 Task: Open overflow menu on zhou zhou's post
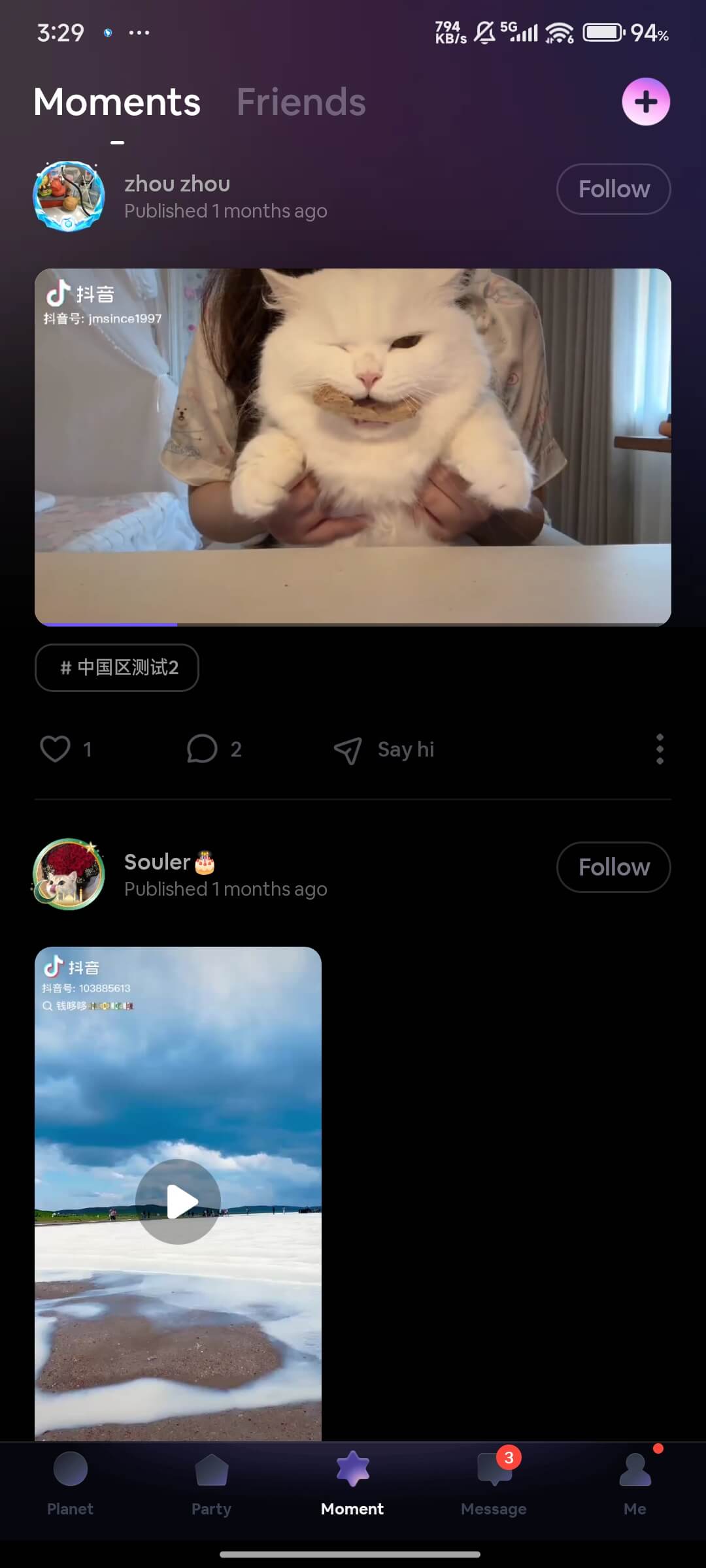pyautogui.click(x=659, y=749)
